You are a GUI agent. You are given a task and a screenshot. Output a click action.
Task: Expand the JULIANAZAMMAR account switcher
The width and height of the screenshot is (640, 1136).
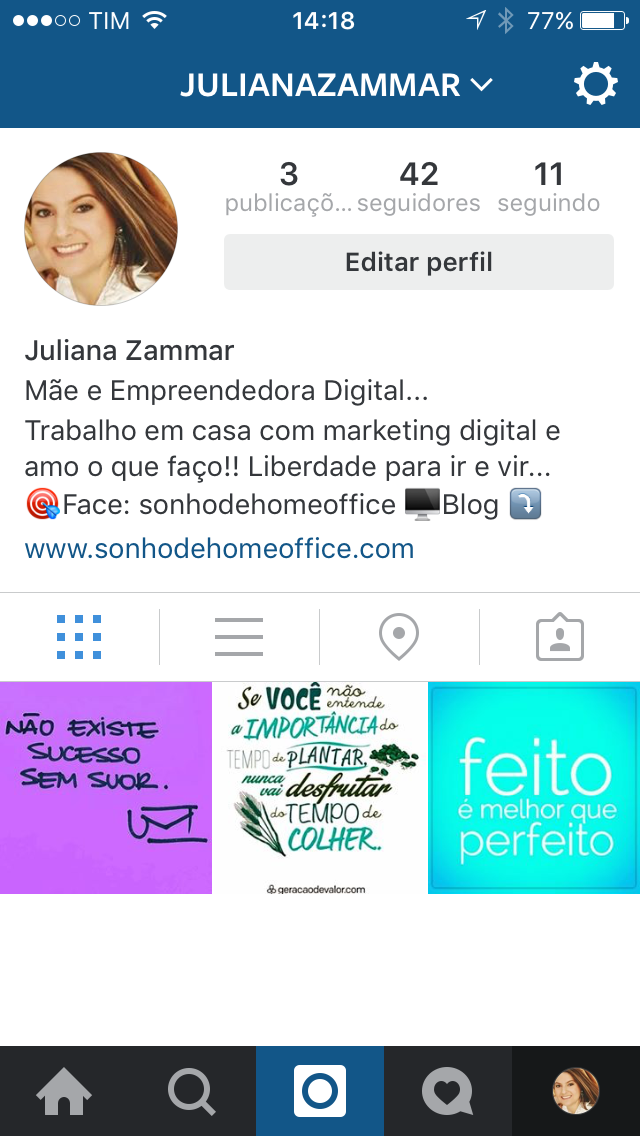click(336, 85)
